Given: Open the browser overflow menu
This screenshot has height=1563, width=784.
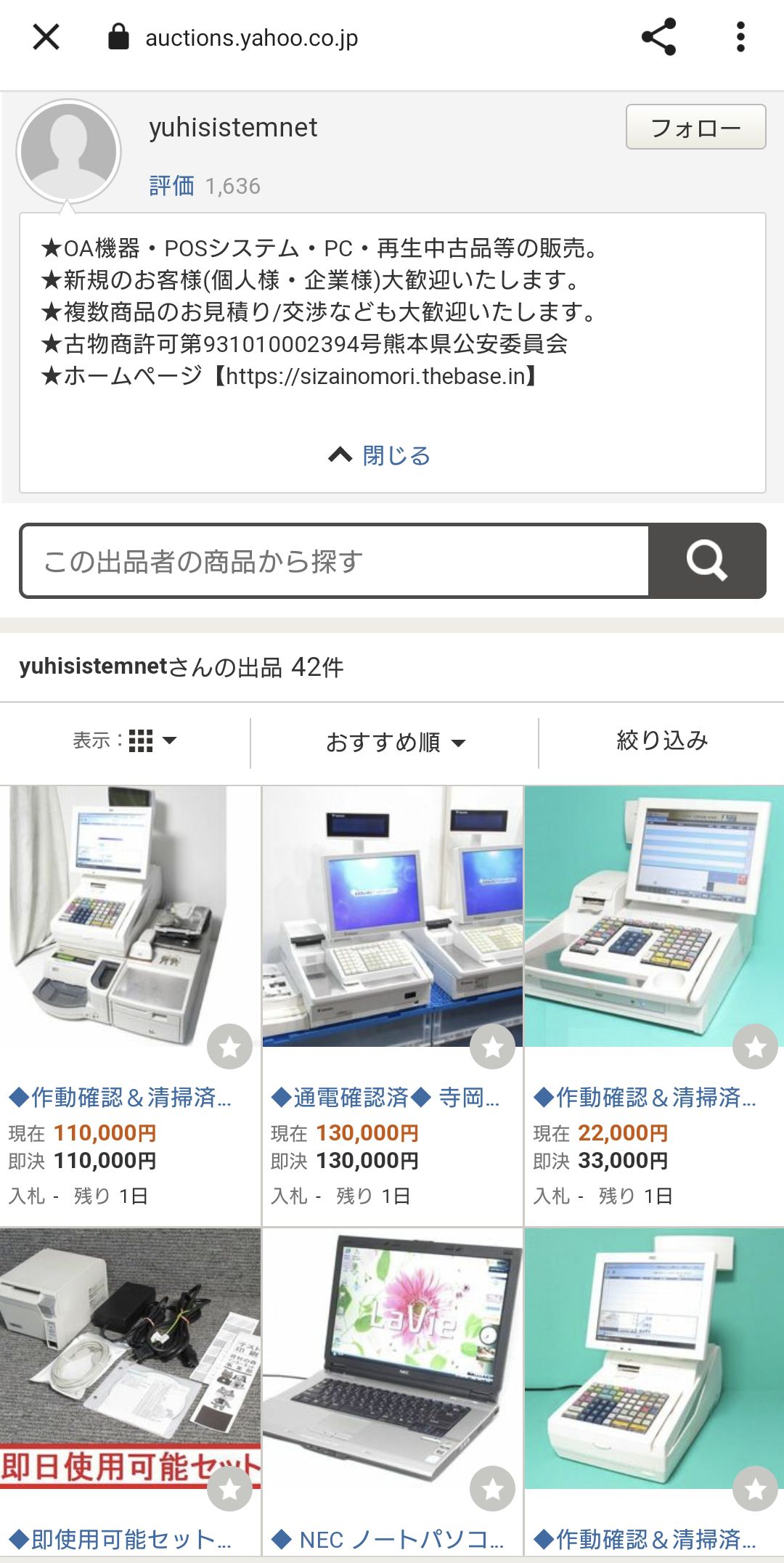Looking at the screenshot, I should pyautogui.click(x=740, y=37).
